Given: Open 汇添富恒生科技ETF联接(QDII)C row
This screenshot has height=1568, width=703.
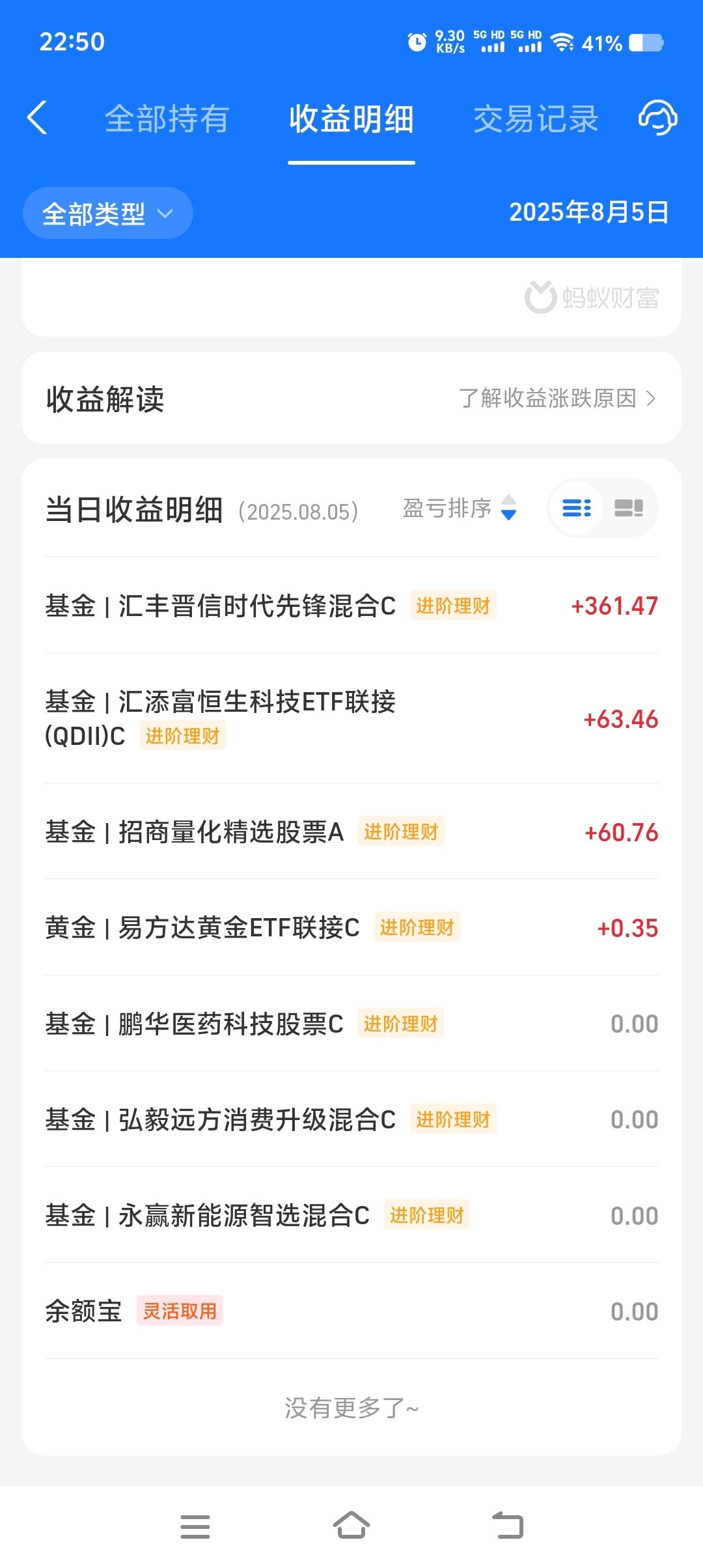Looking at the screenshot, I should point(351,719).
